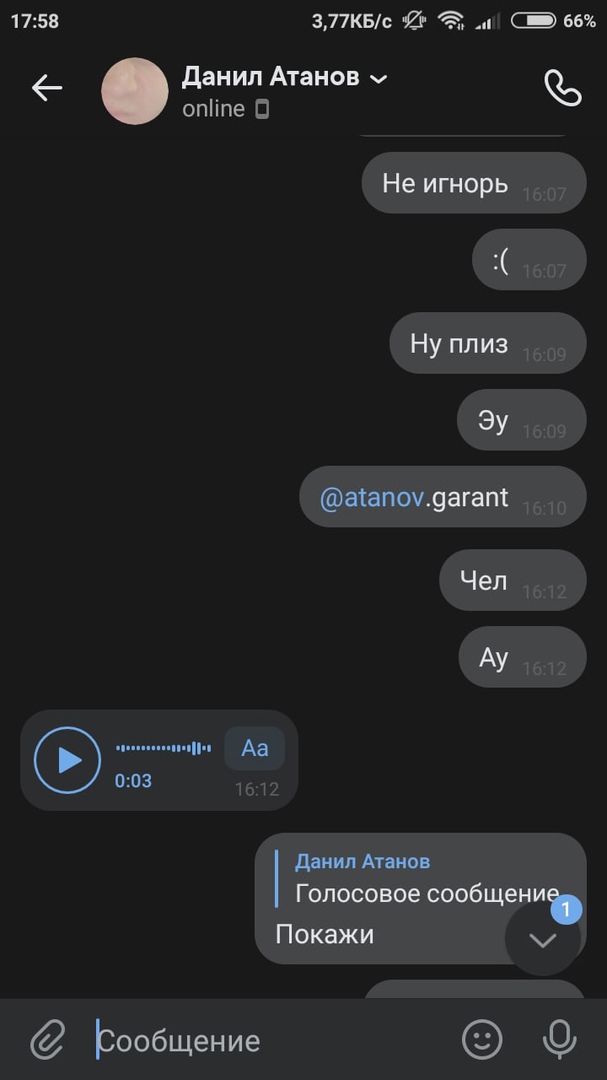Open Данил Атанов's profile photo
This screenshot has height=1080, width=607.
135,90
